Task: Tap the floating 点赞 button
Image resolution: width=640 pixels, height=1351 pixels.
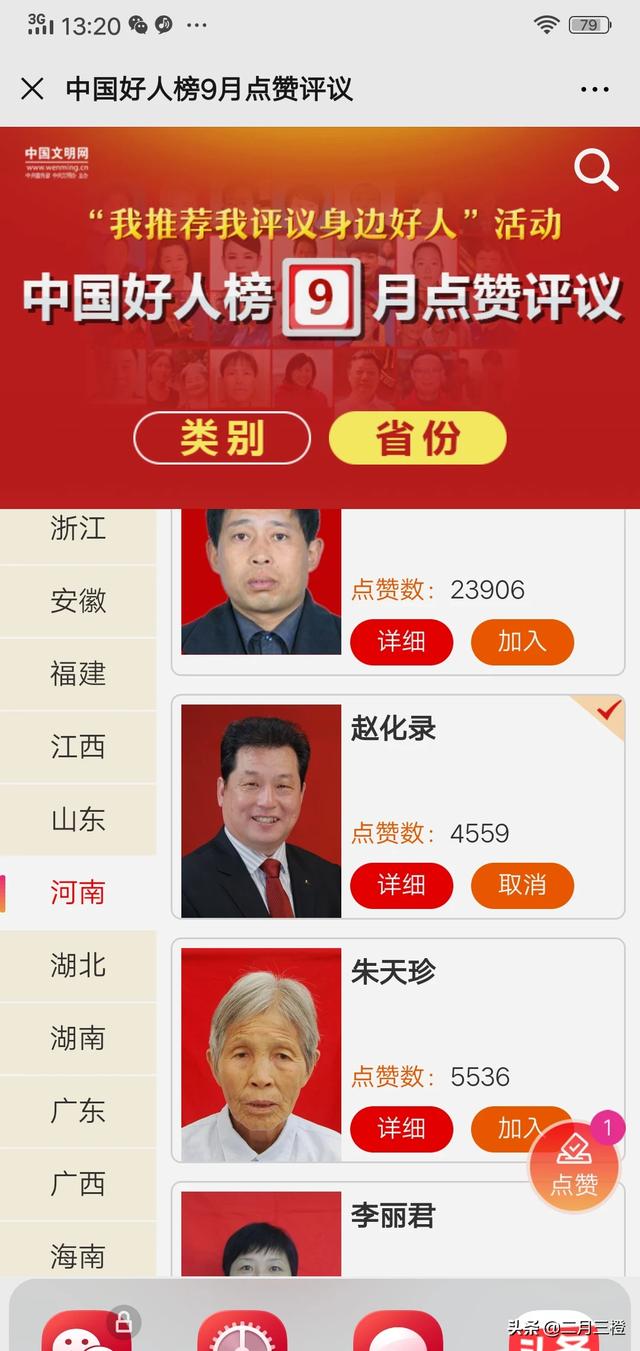Action: (x=574, y=1166)
